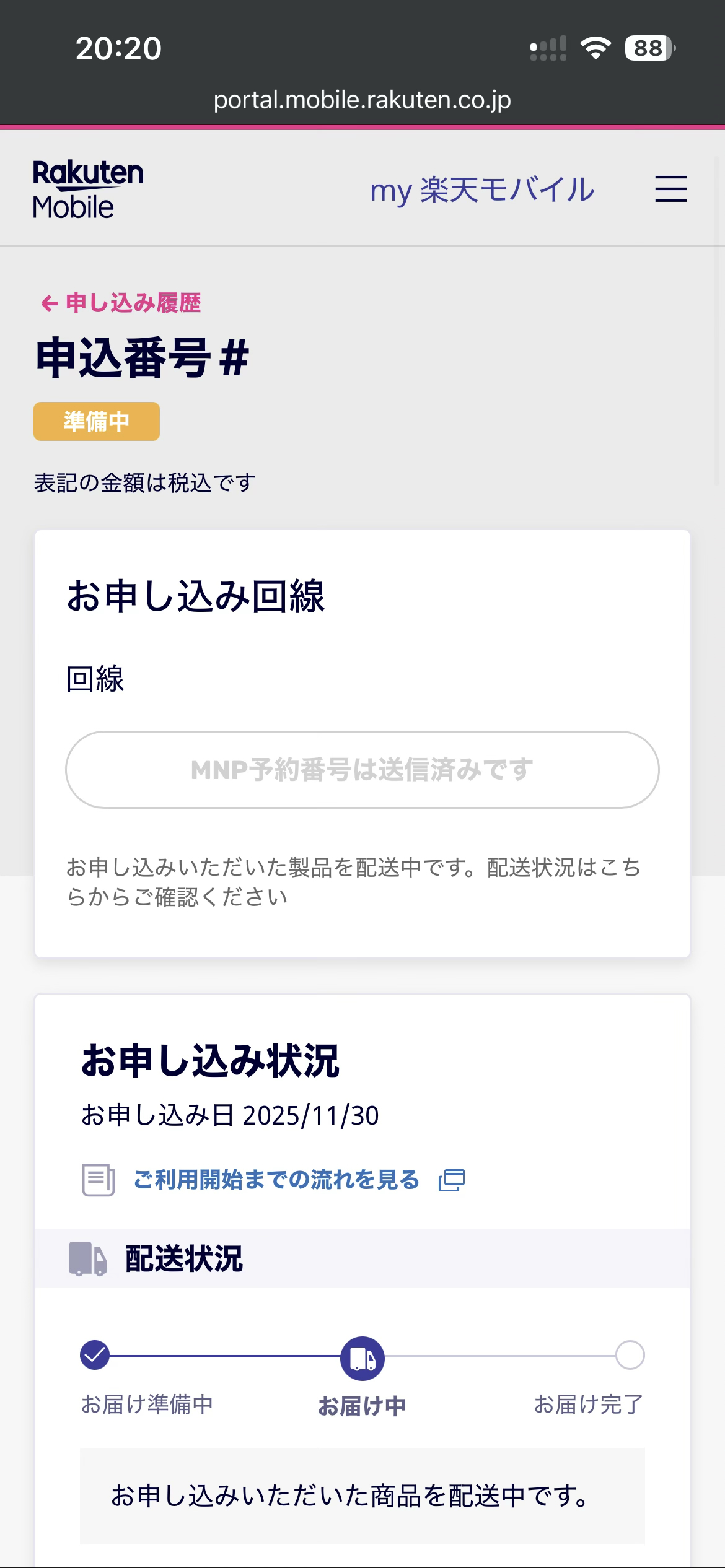Go back to 申し込み履歴

click(x=121, y=303)
